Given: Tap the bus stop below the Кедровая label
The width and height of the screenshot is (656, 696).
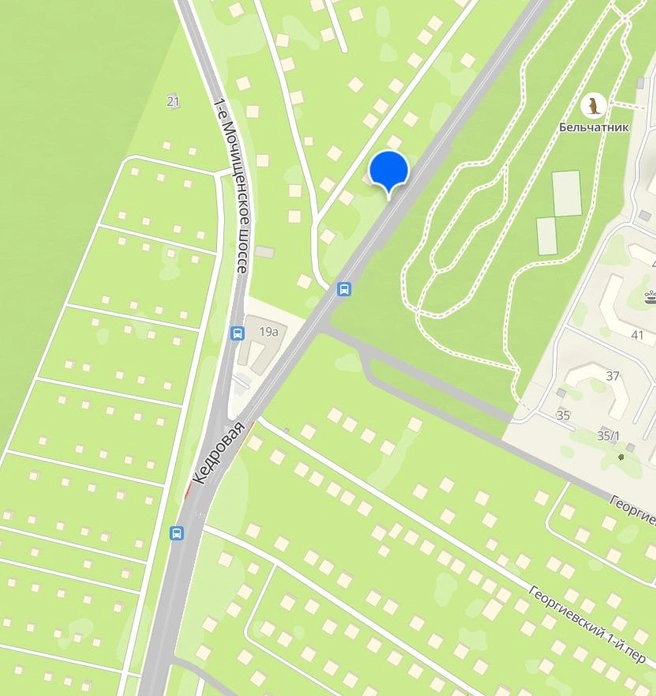Looking at the screenshot, I should coord(178,533).
